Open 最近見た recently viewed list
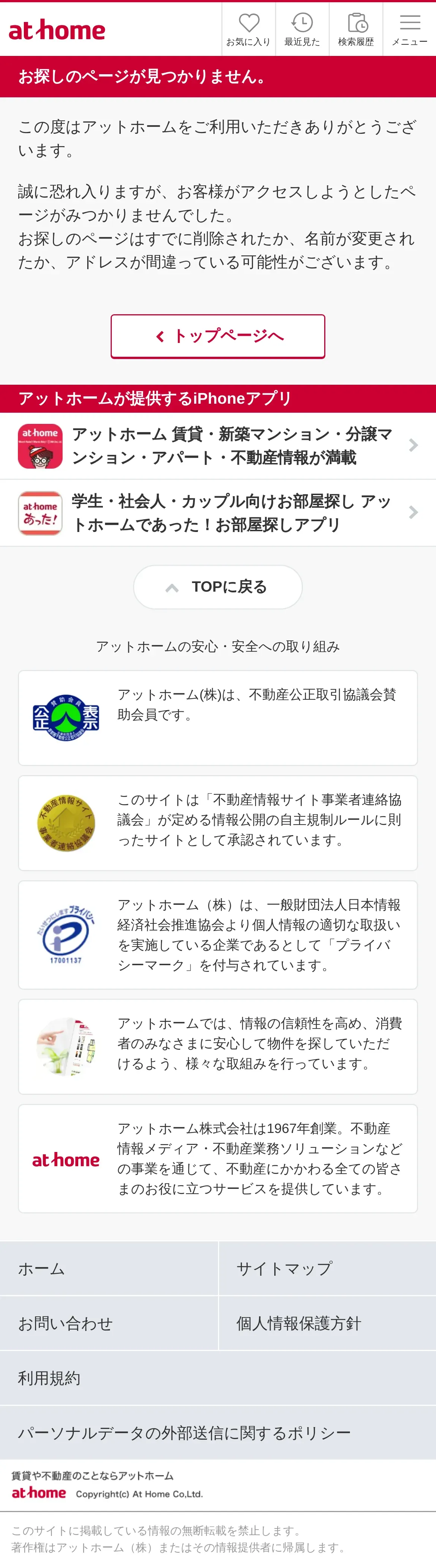Viewport: 436px width, 1568px height. (x=302, y=29)
